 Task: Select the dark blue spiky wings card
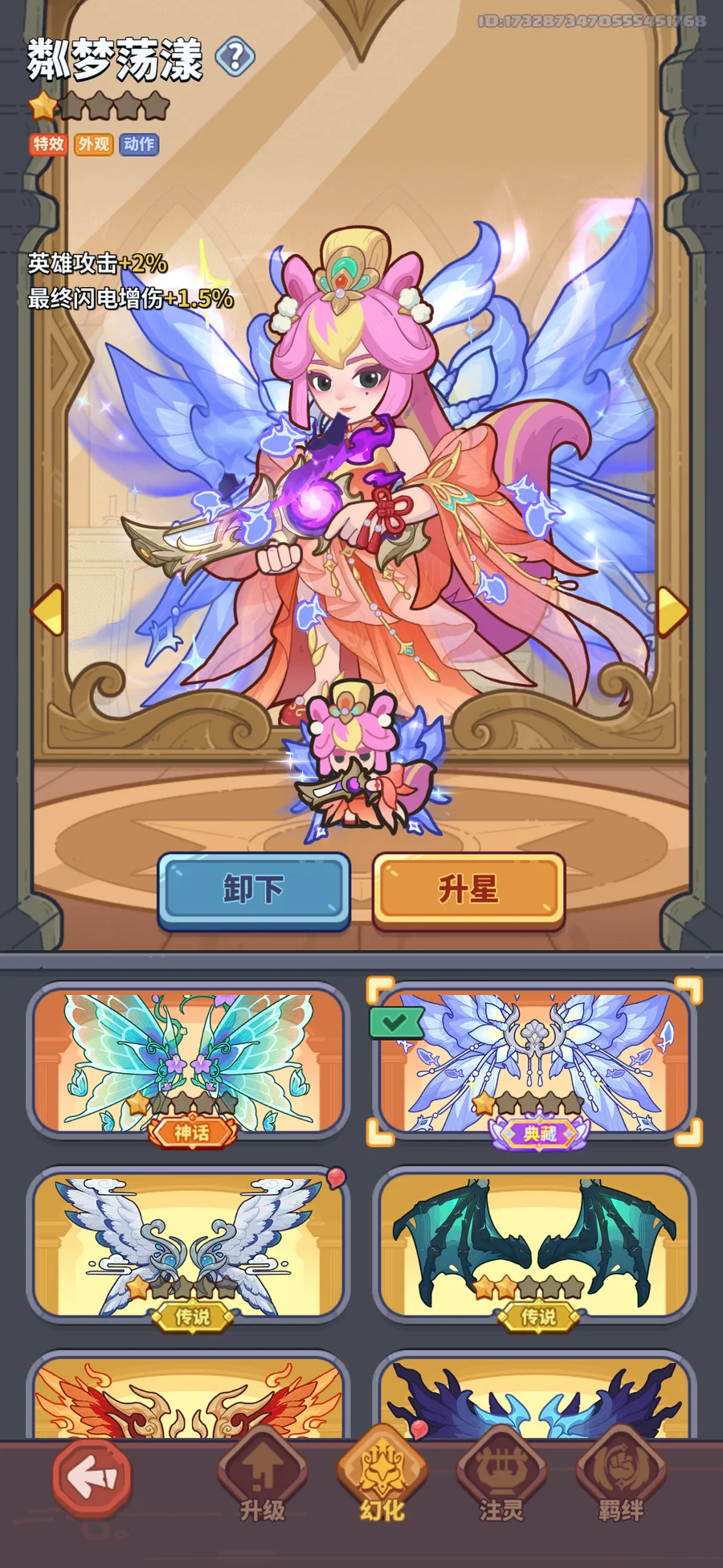(x=534, y=1398)
